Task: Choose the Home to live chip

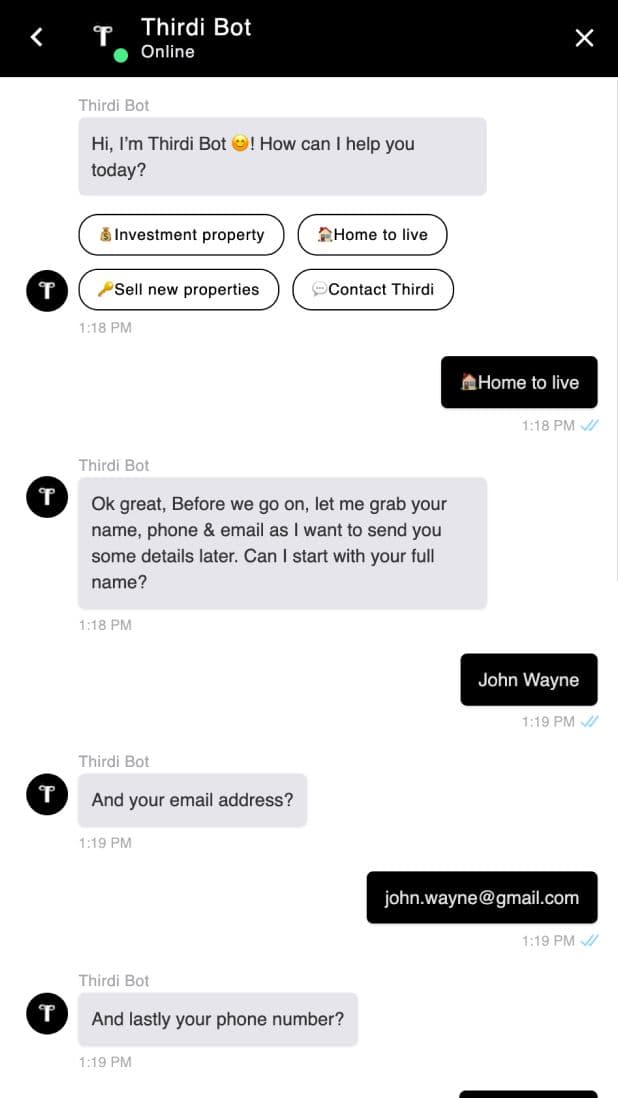Action: [x=372, y=235]
